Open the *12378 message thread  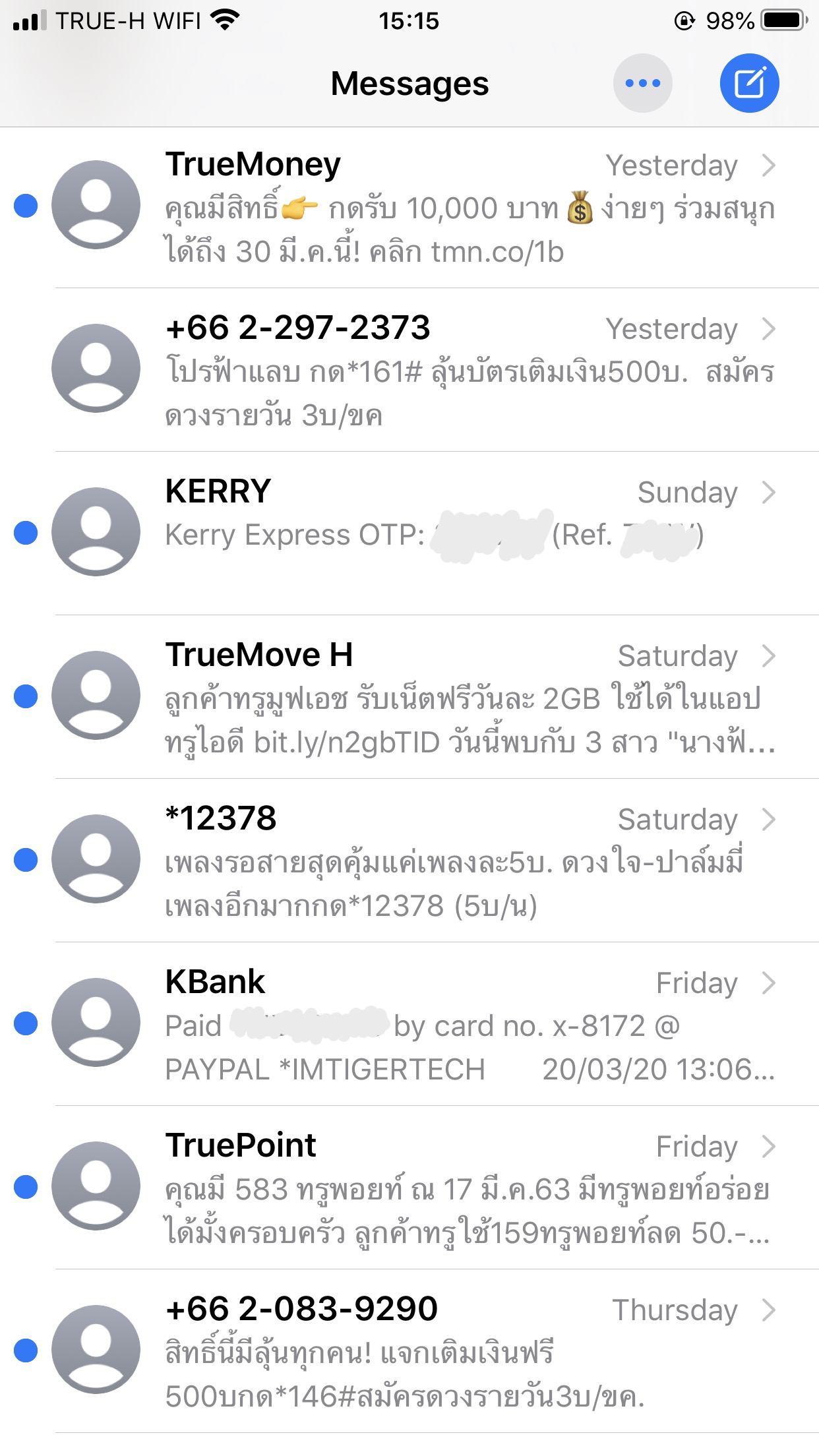pyautogui.click(x=409, y=861)
